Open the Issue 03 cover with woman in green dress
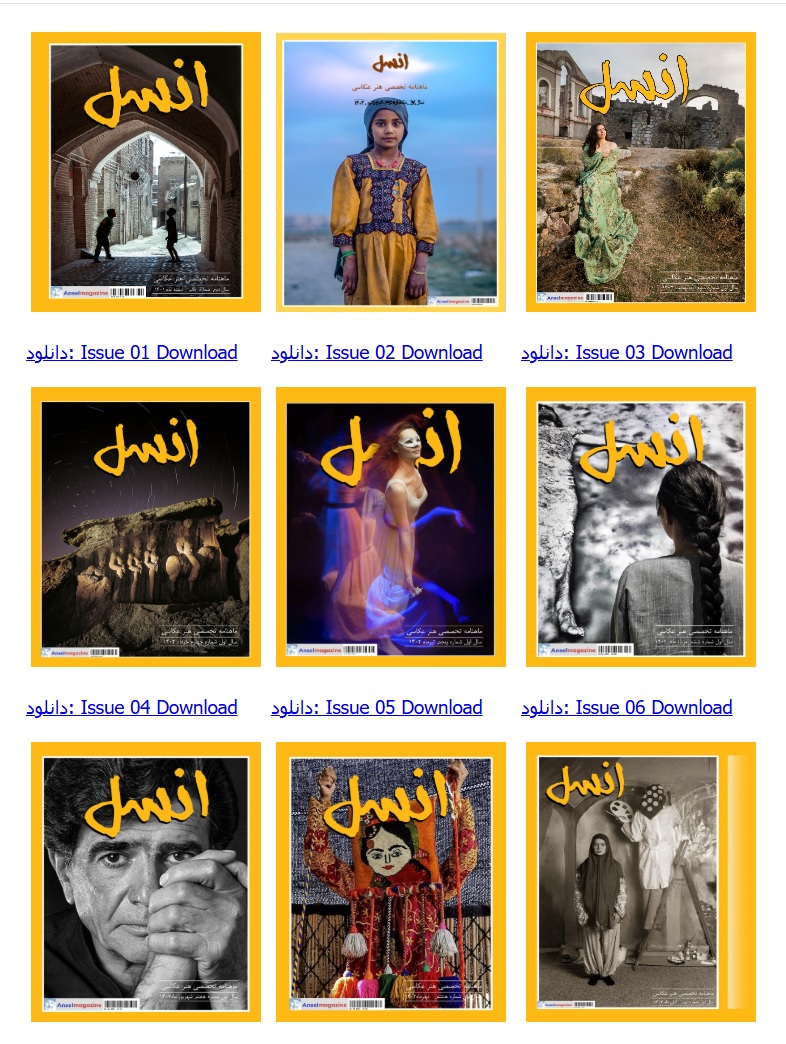 (641, 172)
